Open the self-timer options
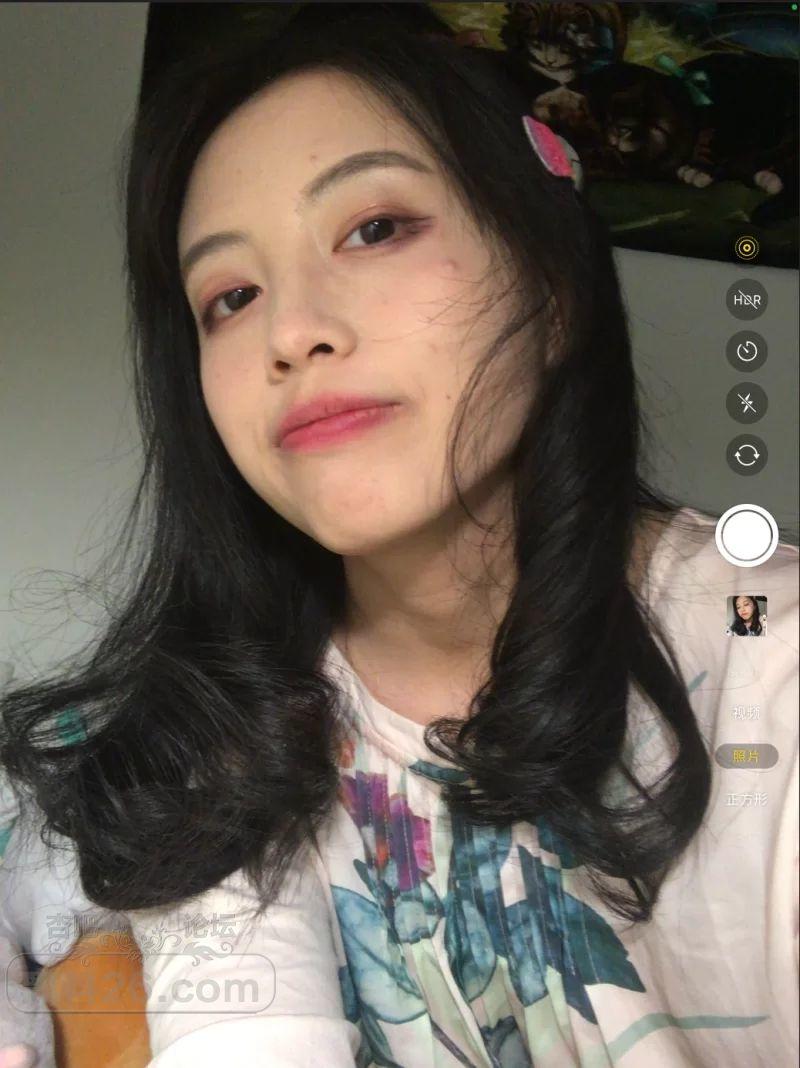The height and width of the screenshot is (1068, 800). click(x=746, y=351)
